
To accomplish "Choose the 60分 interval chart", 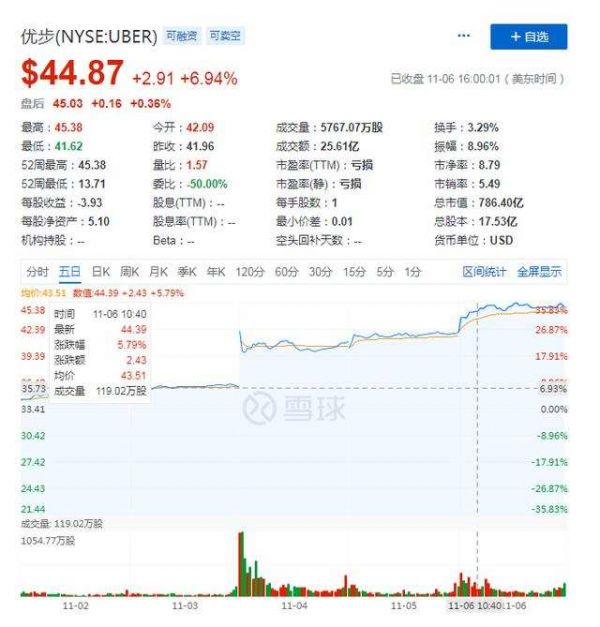I will tap(286, 271).
